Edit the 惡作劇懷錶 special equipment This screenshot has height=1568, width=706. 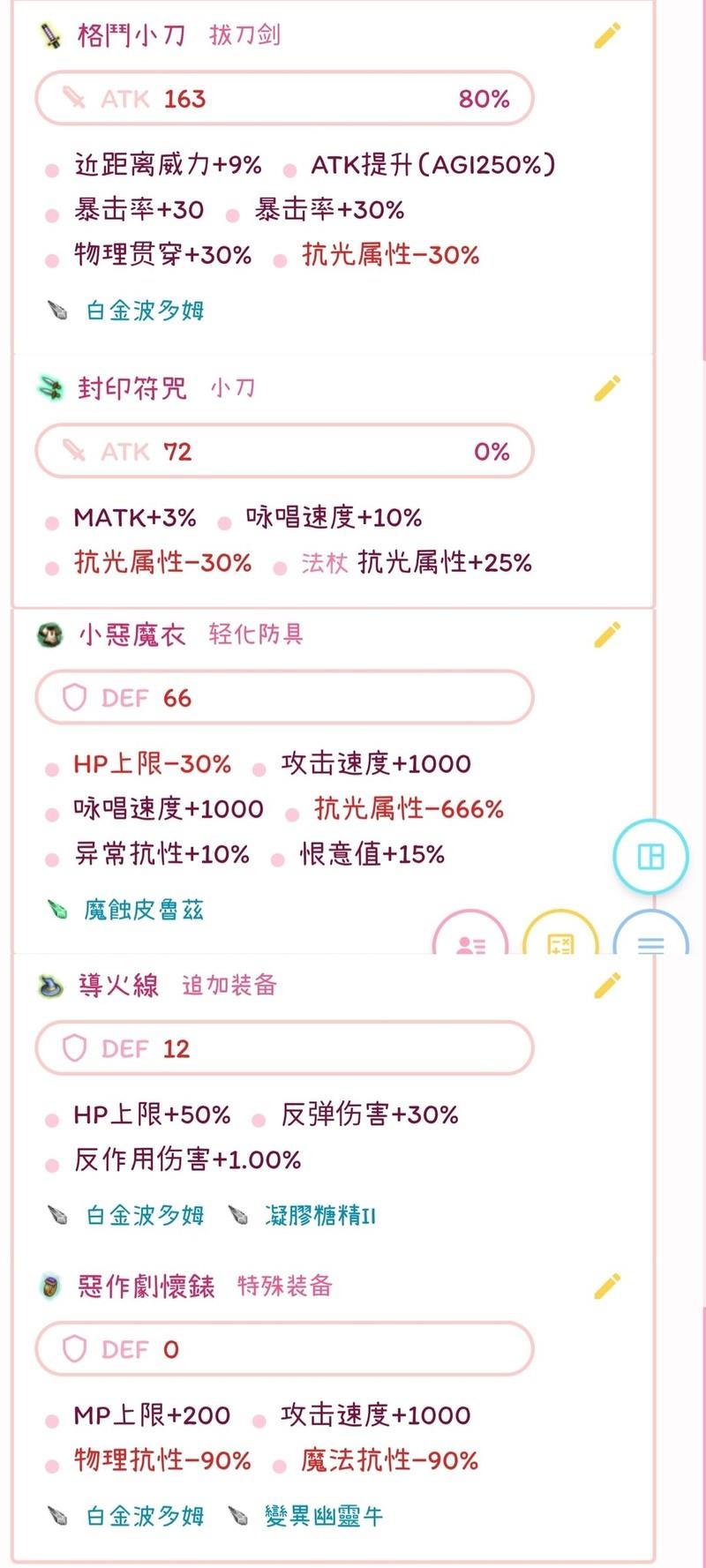pyautogui.click(x=607, y=1286)
